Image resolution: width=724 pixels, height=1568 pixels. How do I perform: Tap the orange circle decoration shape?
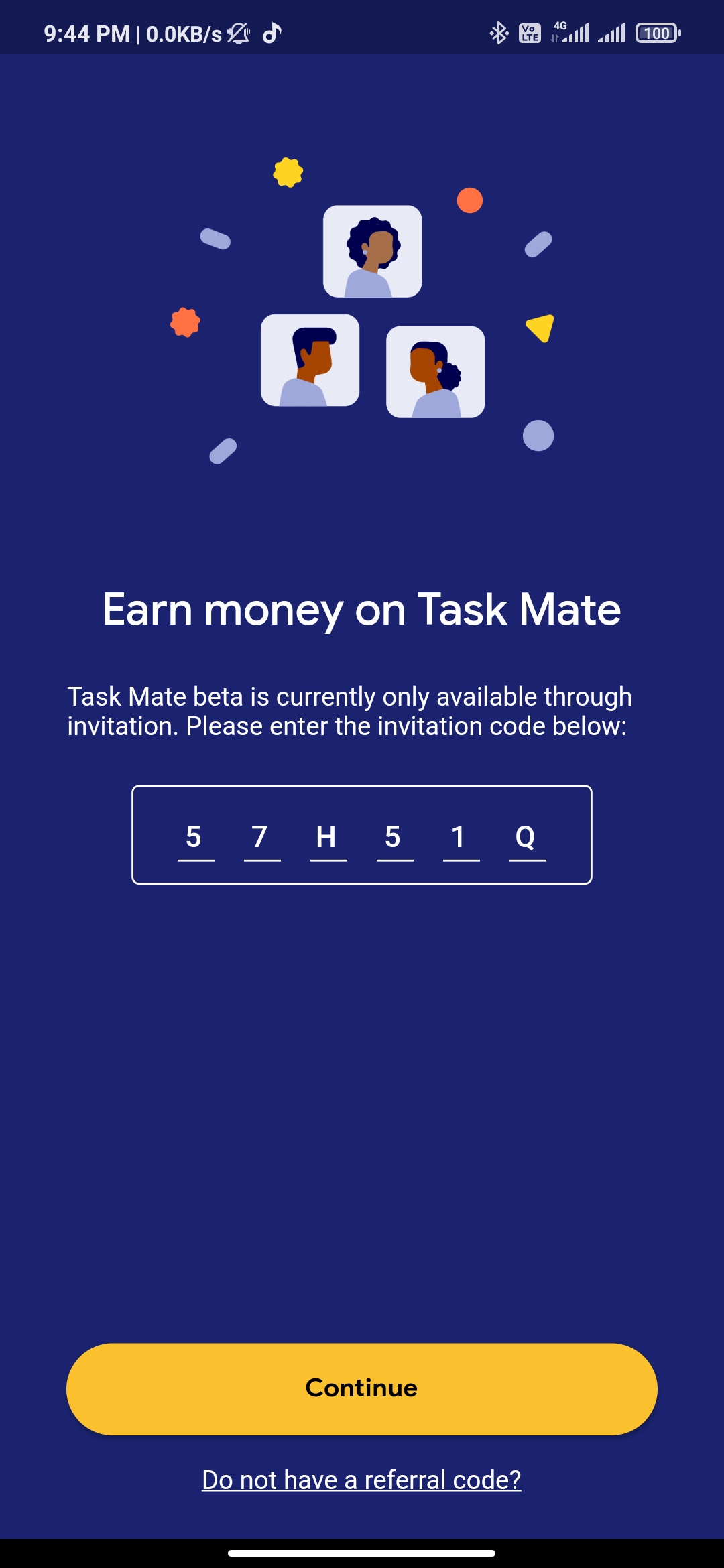[x=469, y=199]
